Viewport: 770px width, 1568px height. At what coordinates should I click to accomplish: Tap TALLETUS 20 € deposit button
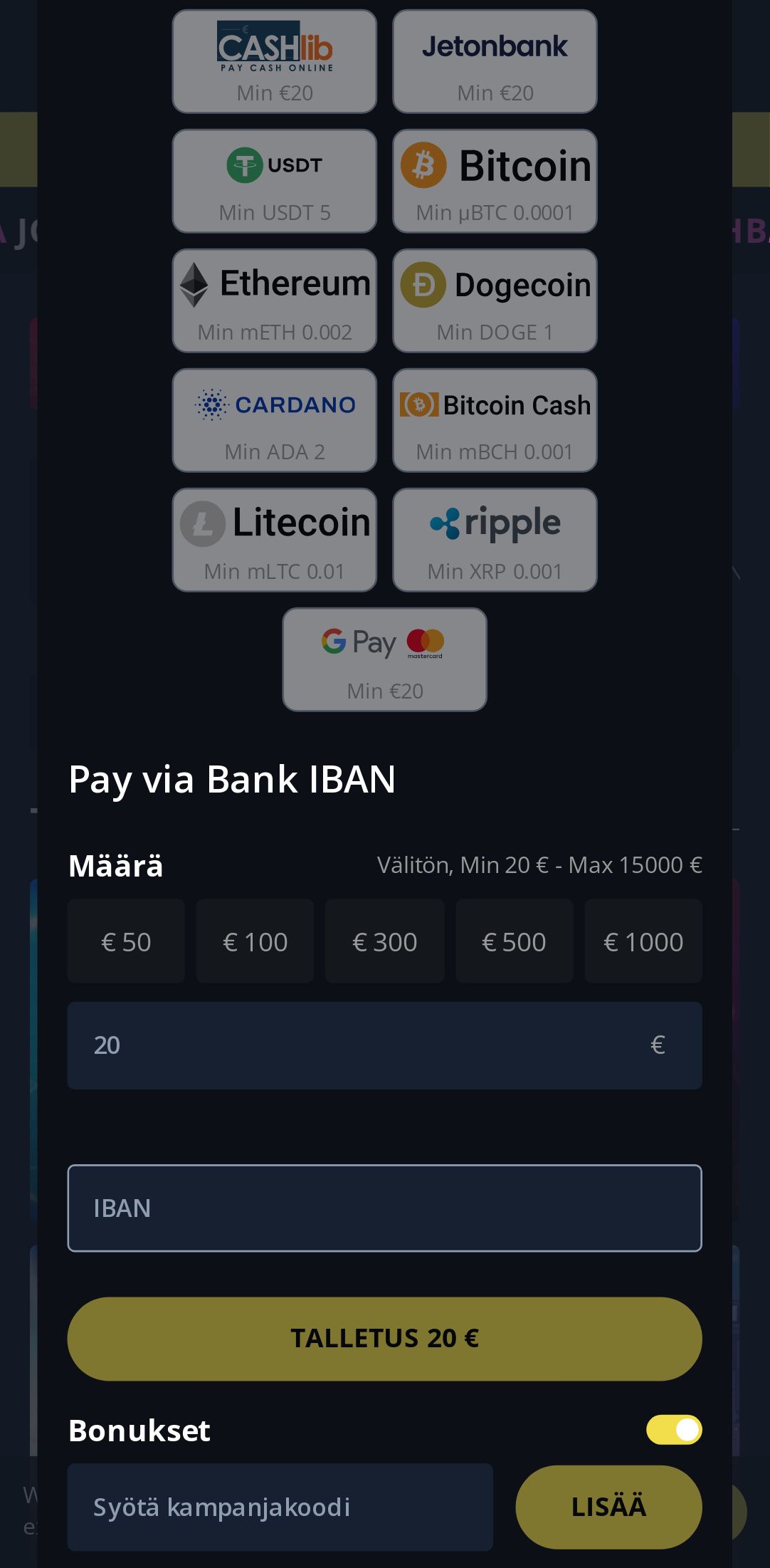tap(384, 1339)
